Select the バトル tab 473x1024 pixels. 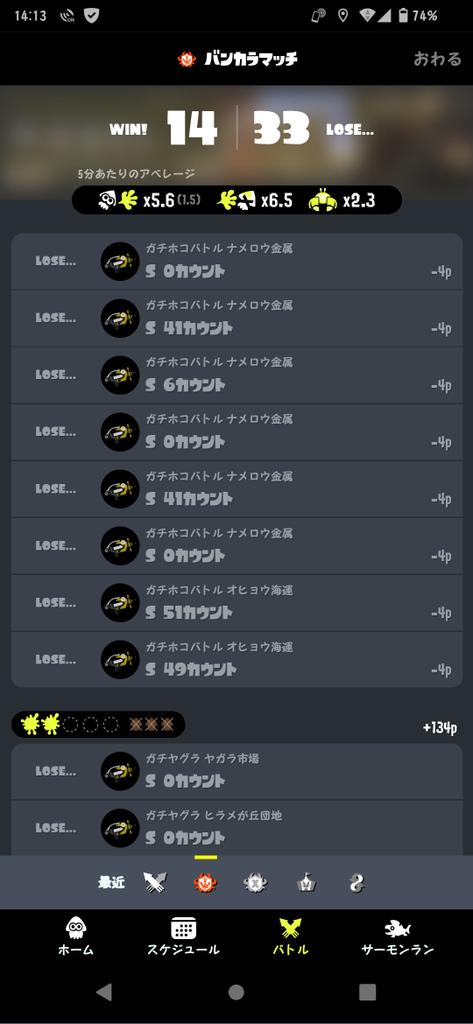point(290,936)
